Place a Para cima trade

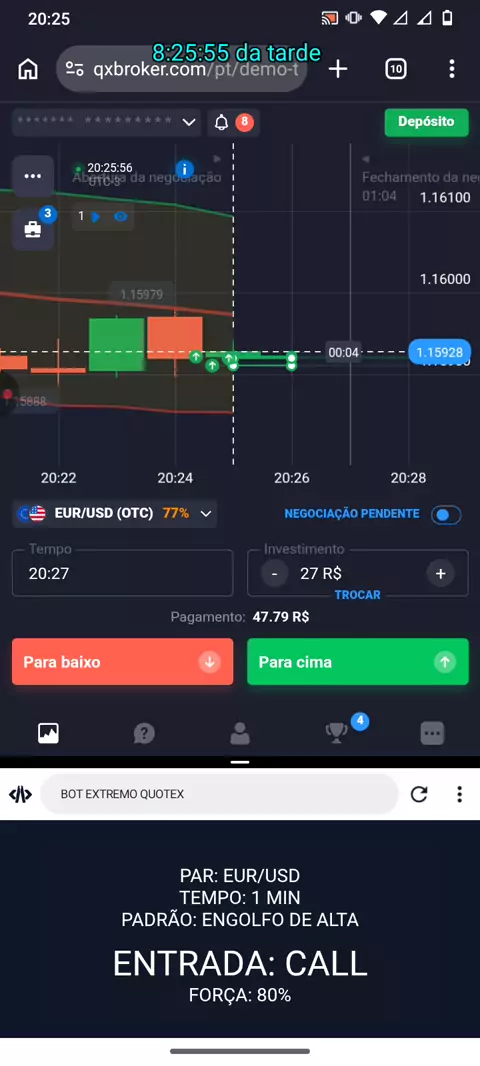[358, 661]
